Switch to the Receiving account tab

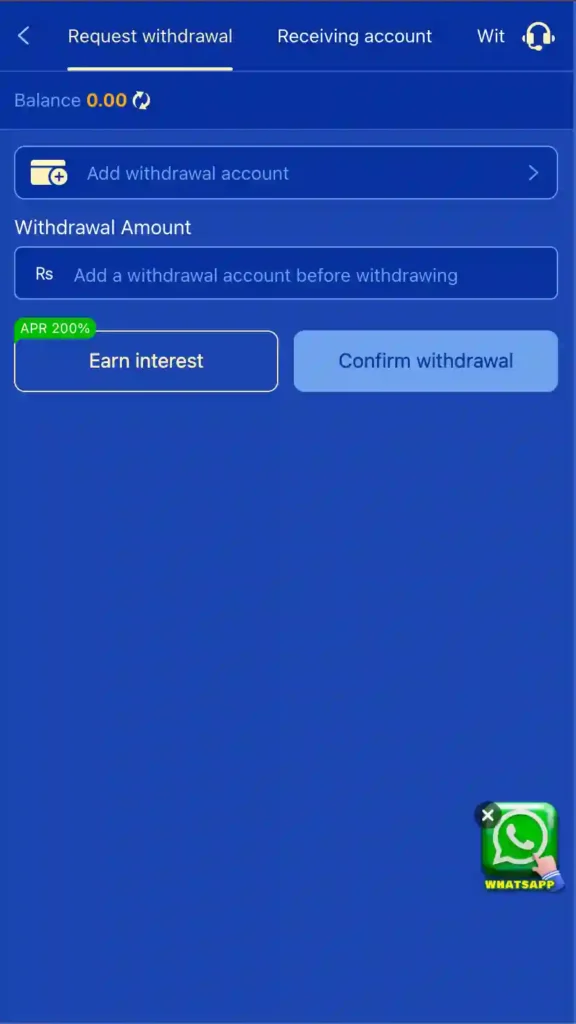355,36
